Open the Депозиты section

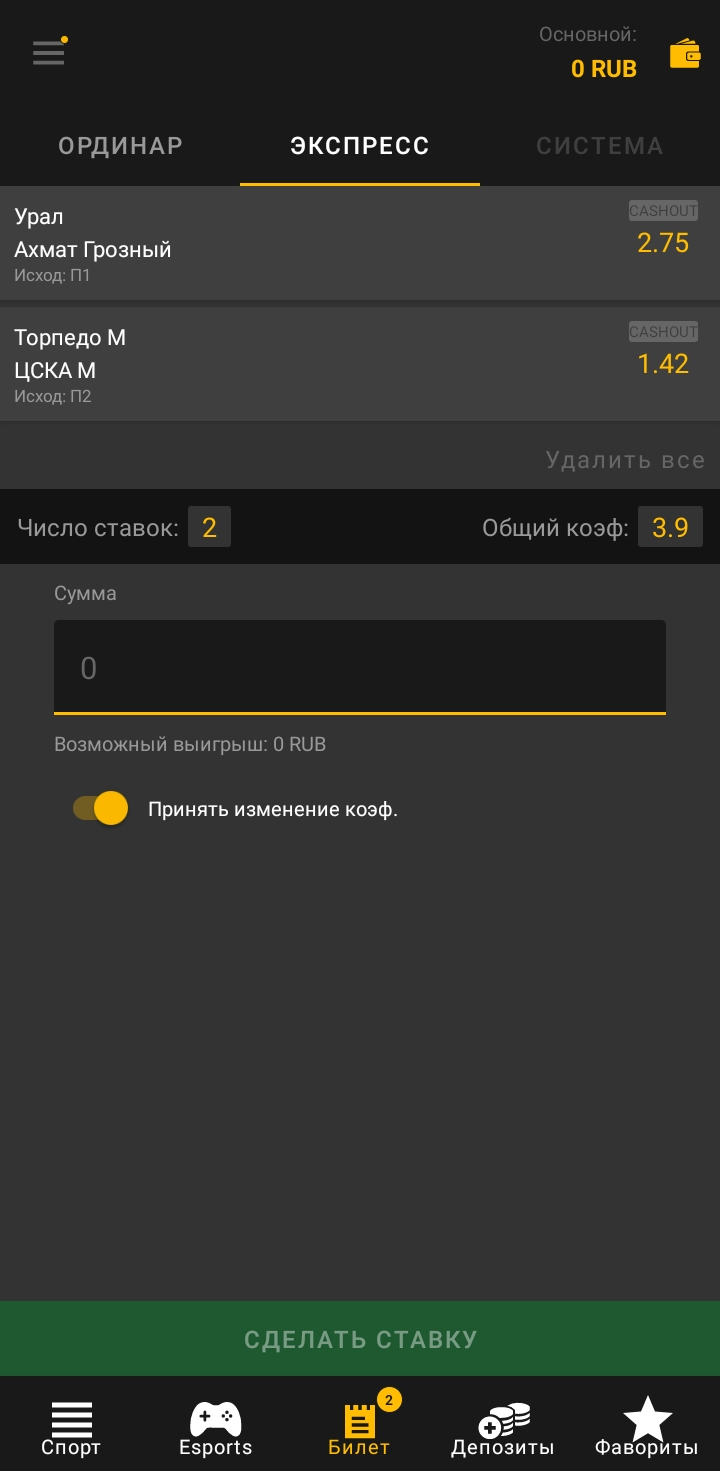click(x=503, y=1428)
